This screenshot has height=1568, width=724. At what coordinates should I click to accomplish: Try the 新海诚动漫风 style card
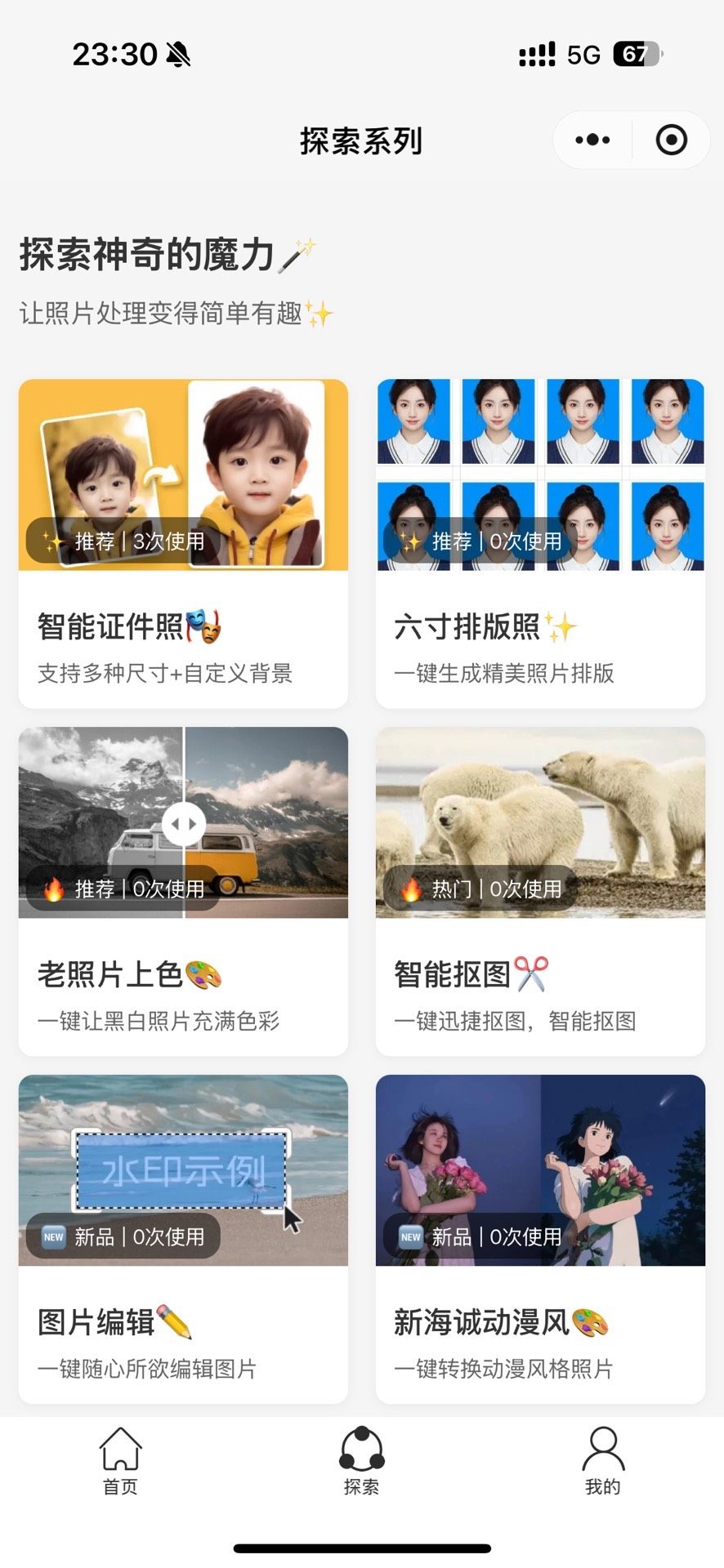(x=540, y=1239)
